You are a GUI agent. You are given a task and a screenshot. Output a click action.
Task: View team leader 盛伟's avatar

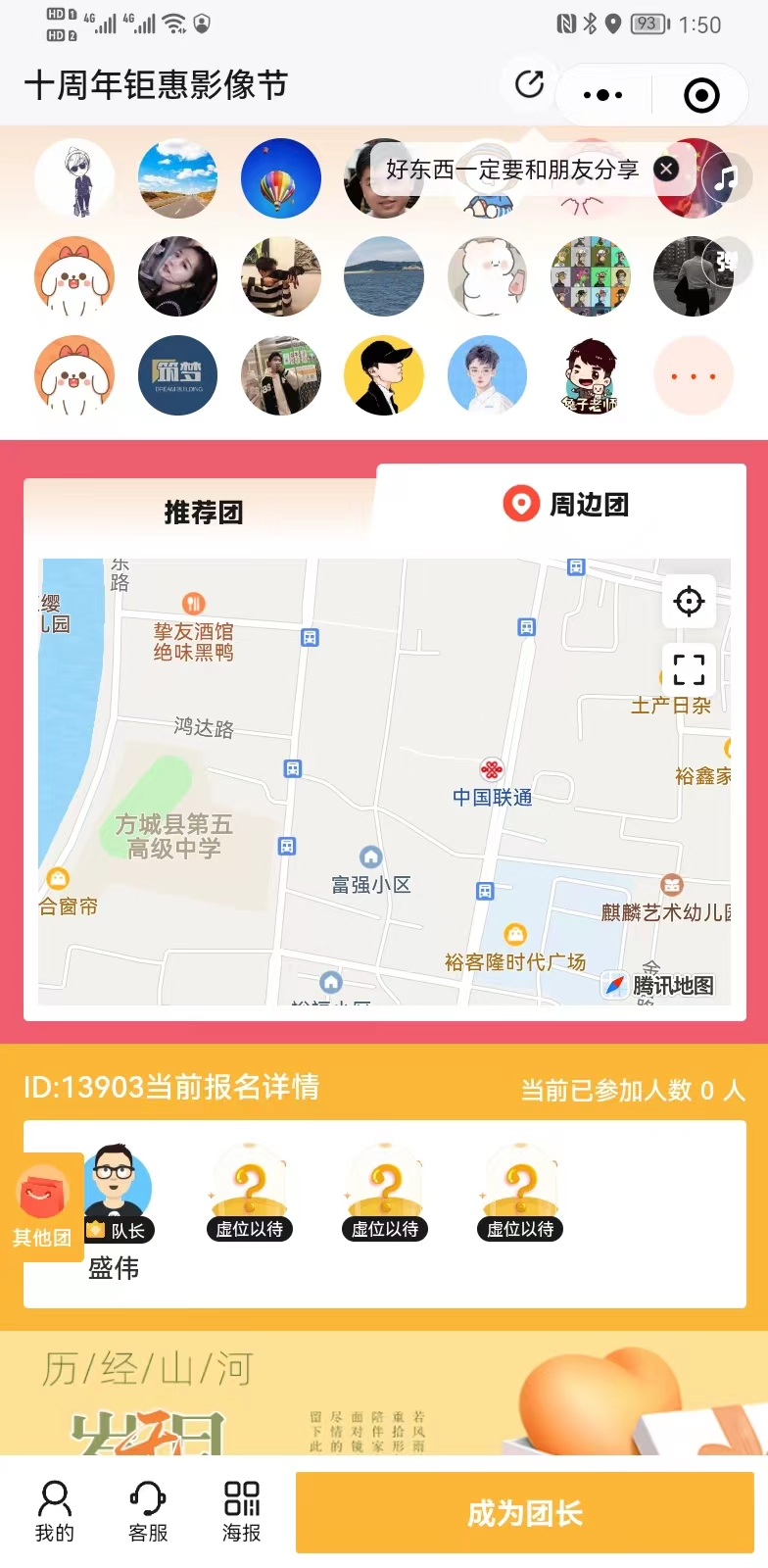coord(118,1184)
